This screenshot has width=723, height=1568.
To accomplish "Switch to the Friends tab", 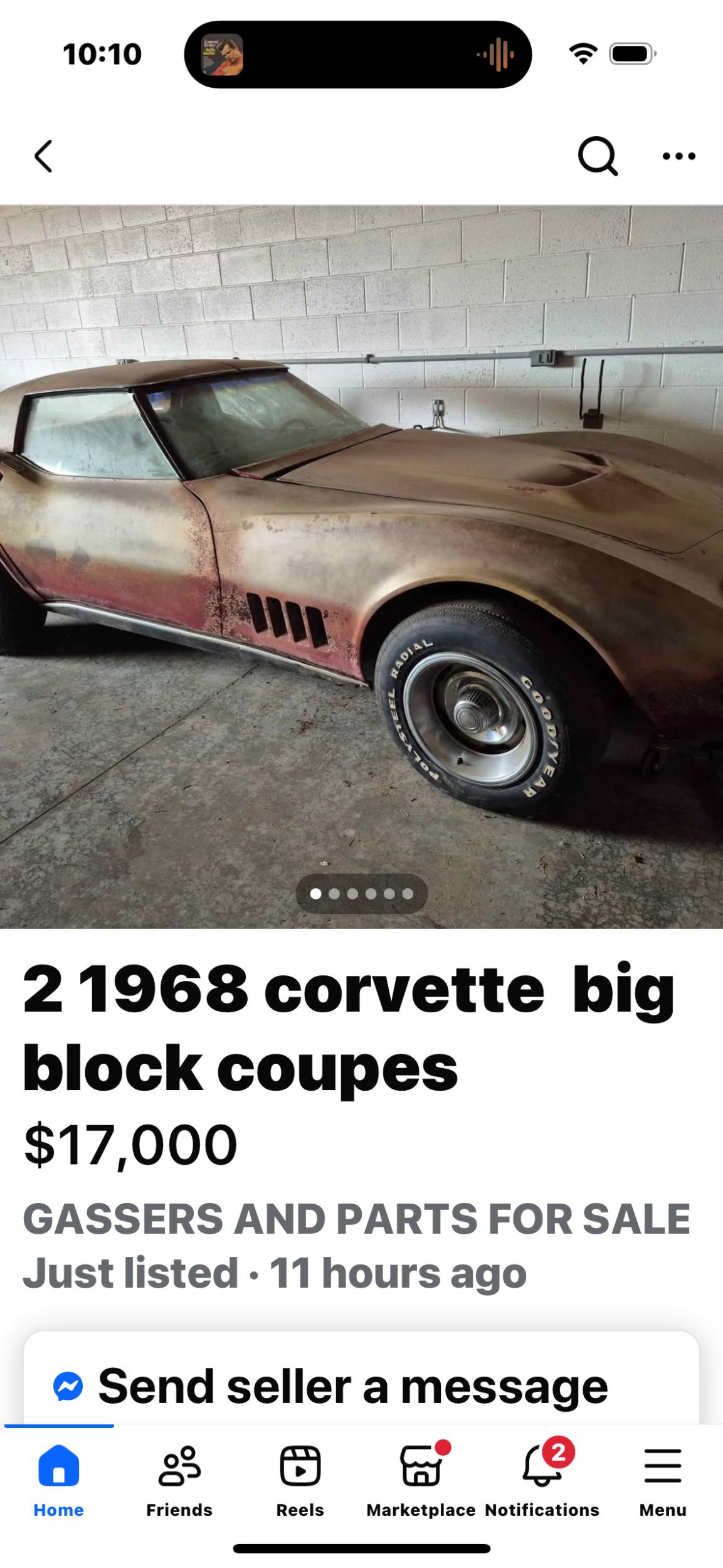I will (x=179, y=1479).
